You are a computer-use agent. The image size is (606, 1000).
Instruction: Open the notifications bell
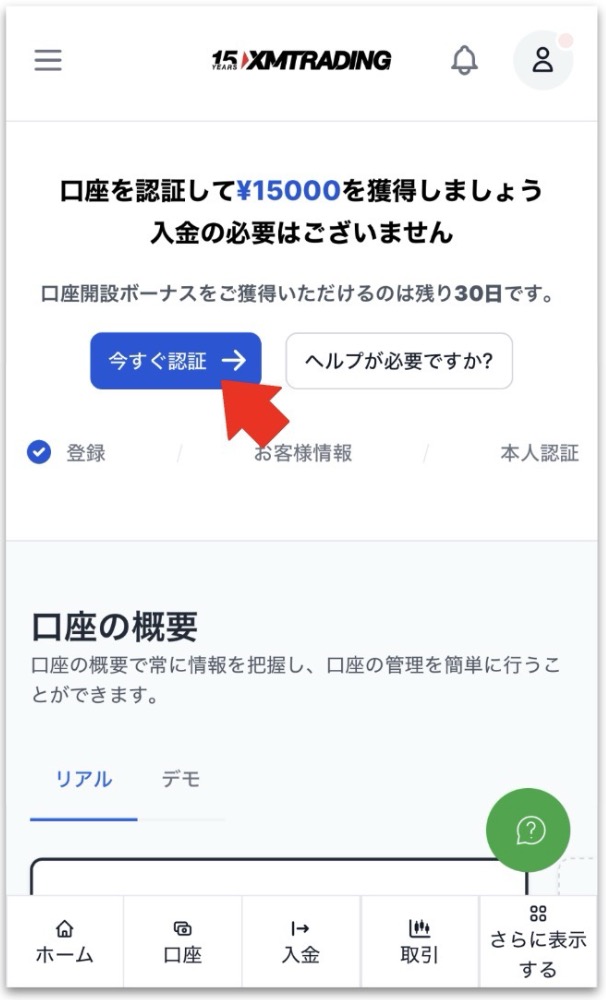click(x=464, y=60)
